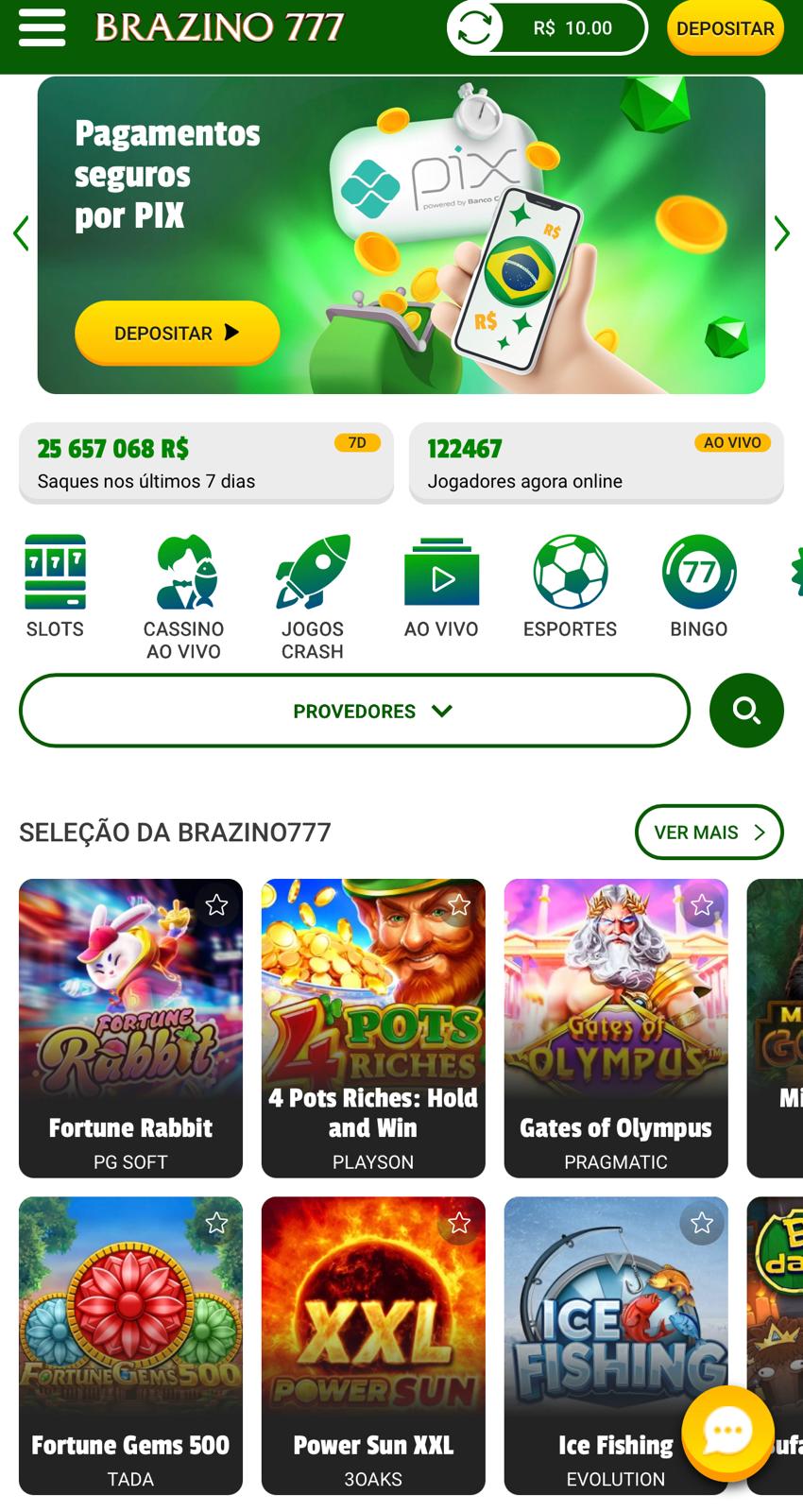Open the game search
803x1512 pixels.
[746, 711]
